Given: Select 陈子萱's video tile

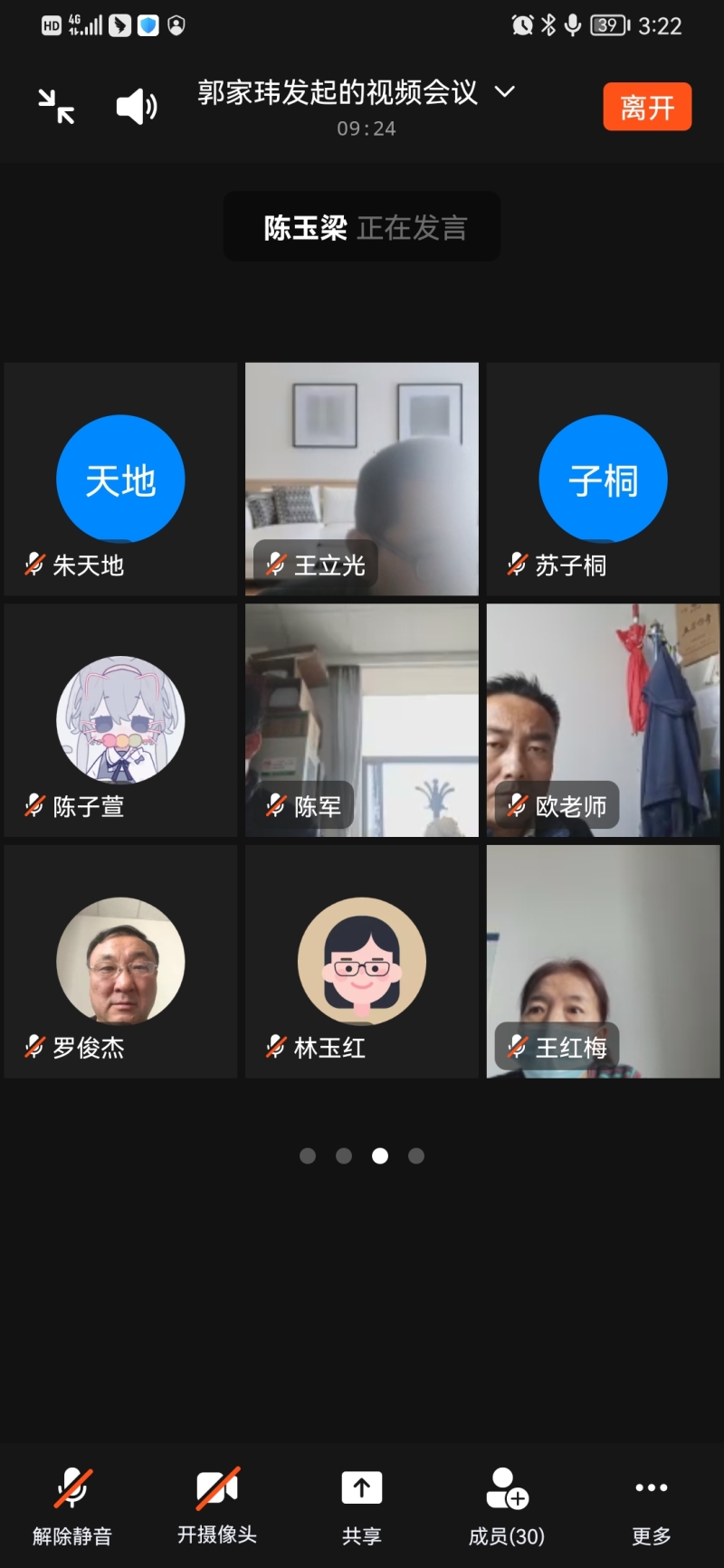Looking at the screenshot, I should 120,720.
